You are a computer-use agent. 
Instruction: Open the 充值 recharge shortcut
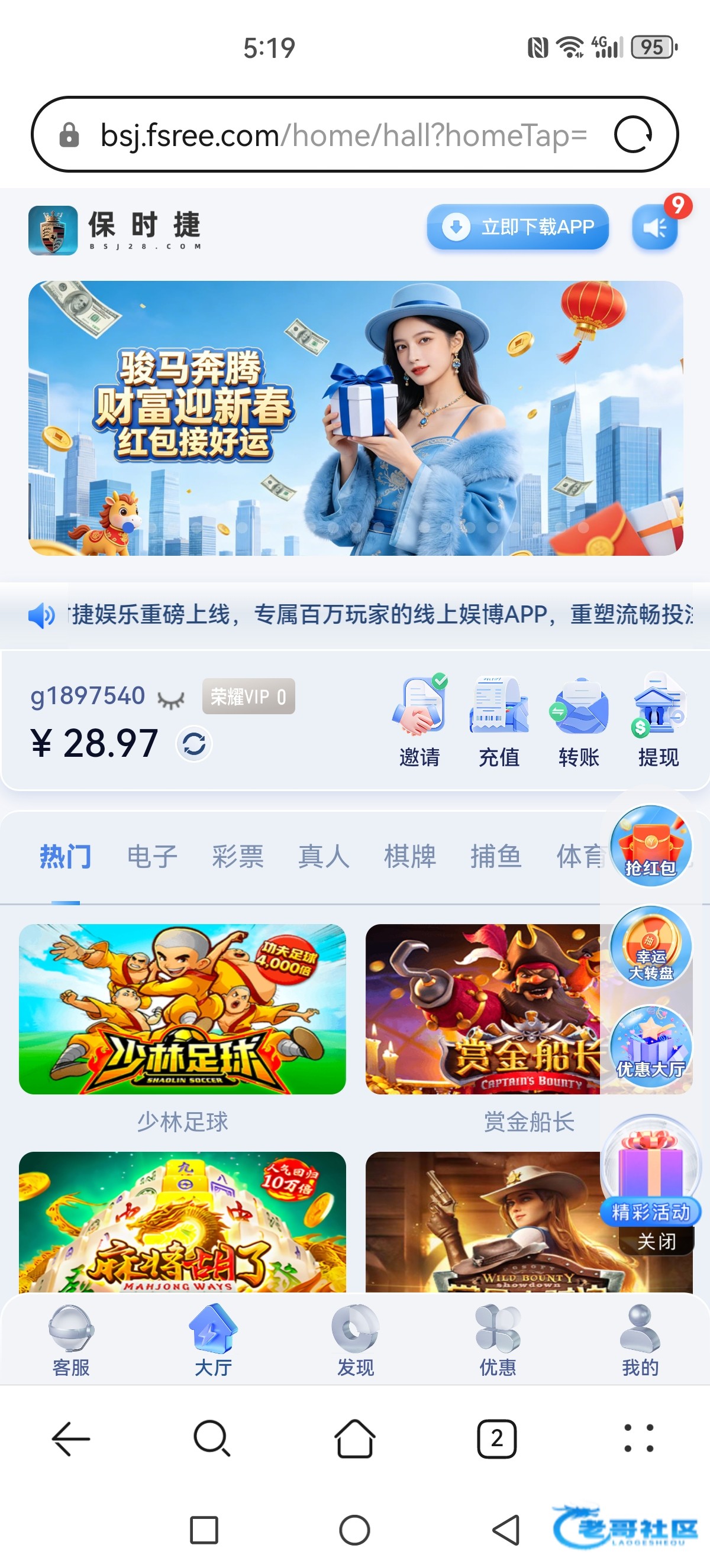[499, 721]
